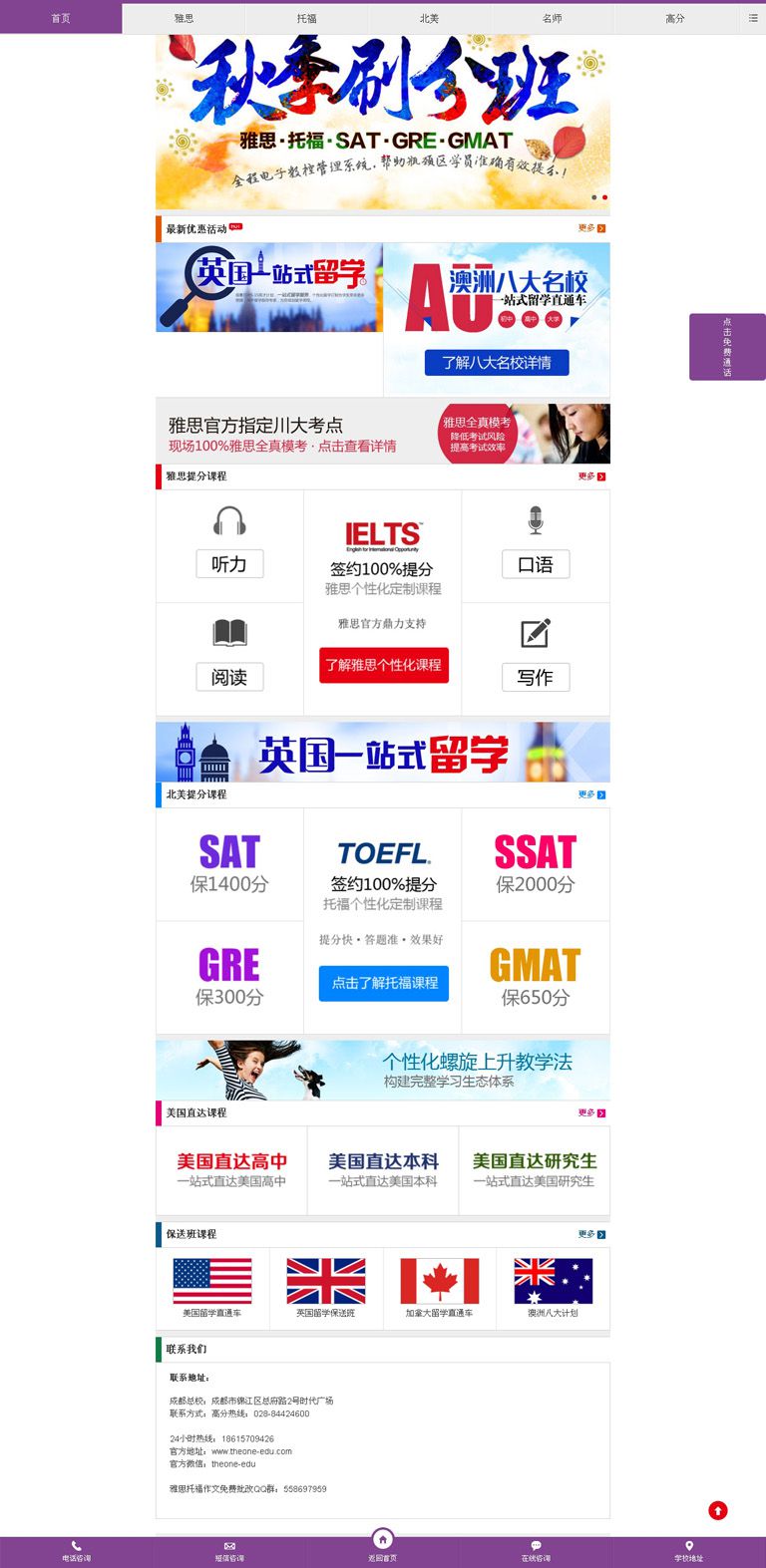The image size is (766, 1568).
Task: Open the 雅思 tab in top navigation
Action: [x=184, y=18]
